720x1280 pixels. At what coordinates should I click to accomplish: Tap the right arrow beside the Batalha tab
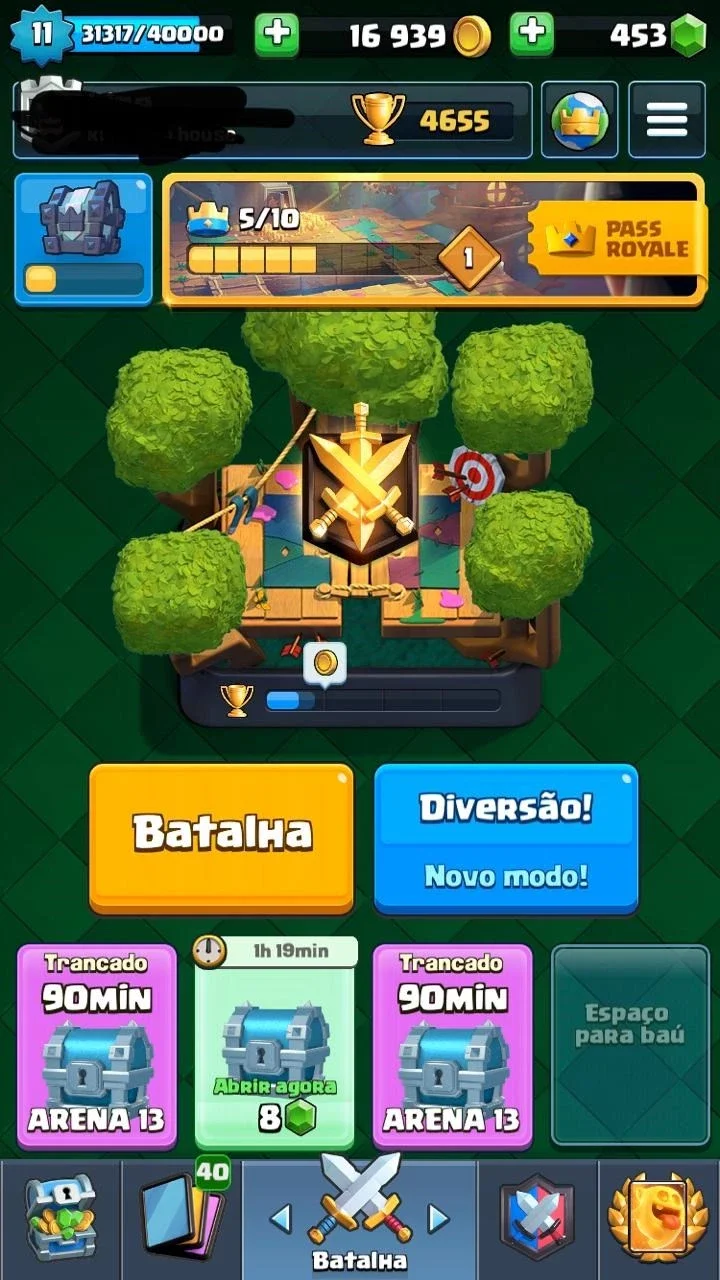(x=438, y=1218)
